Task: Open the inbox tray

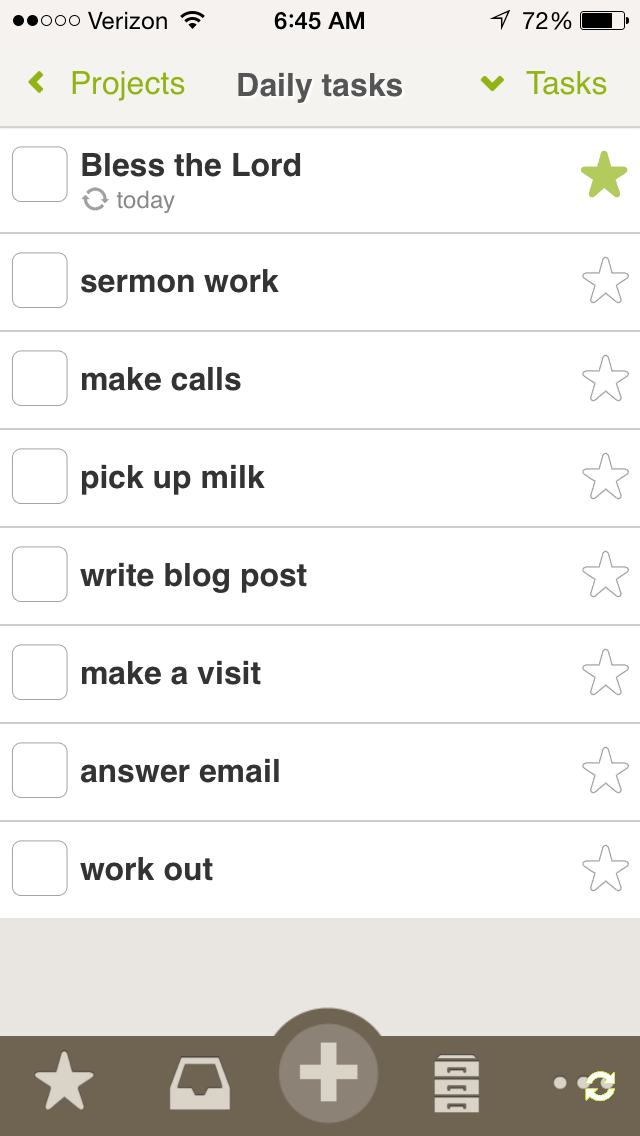Action: (199, 1084)
